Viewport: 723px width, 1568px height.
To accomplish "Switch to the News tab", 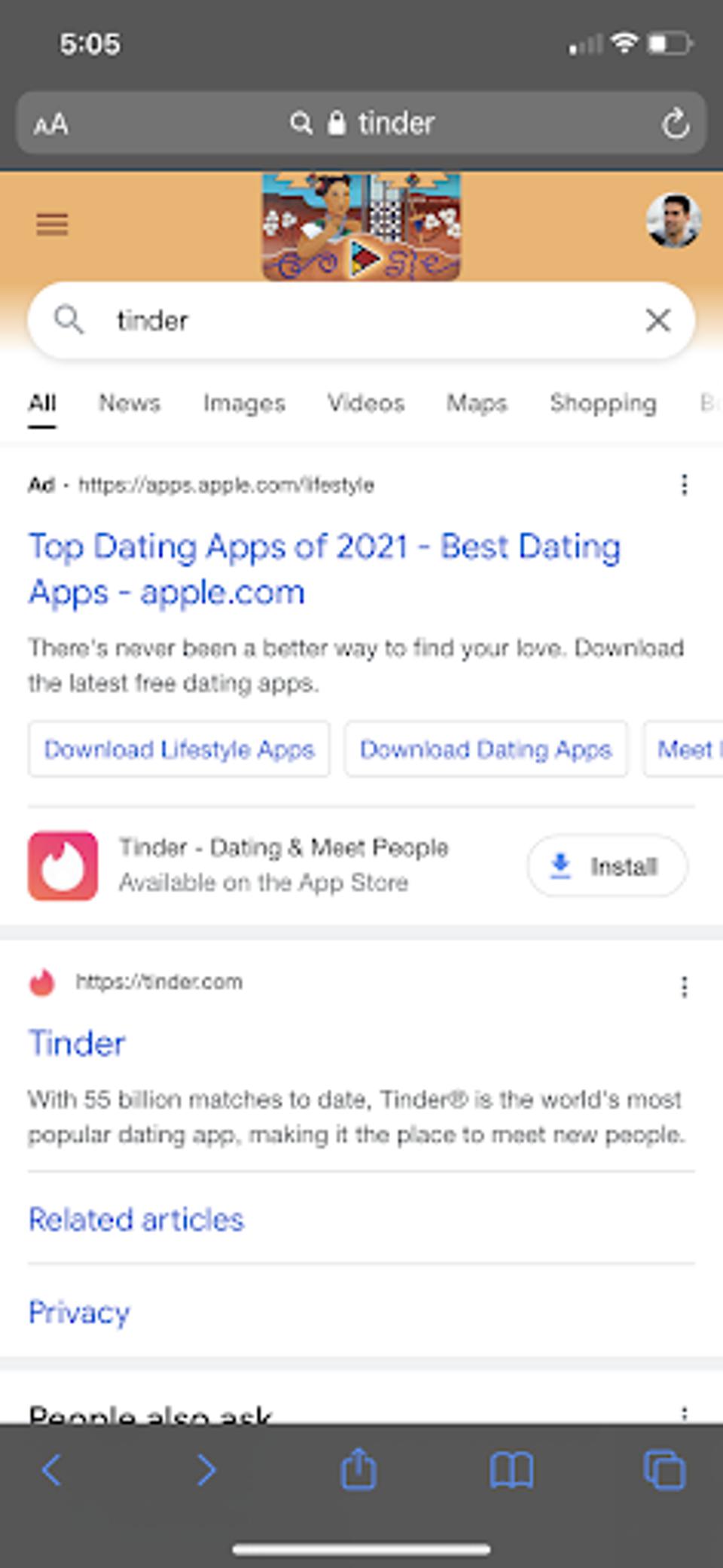I will (130, 404).
